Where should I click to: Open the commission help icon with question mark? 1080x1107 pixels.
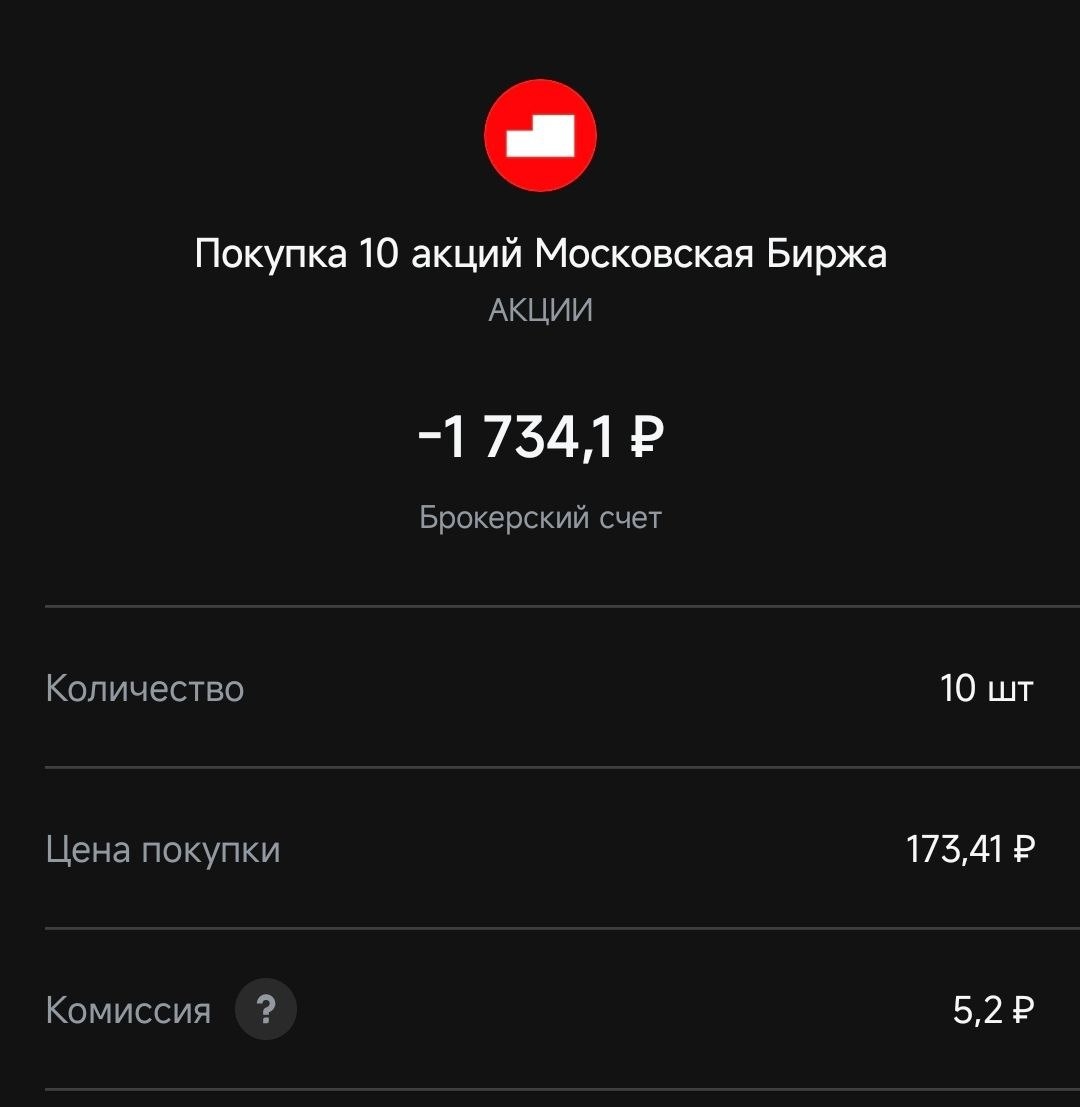[x=266, y=1010]
